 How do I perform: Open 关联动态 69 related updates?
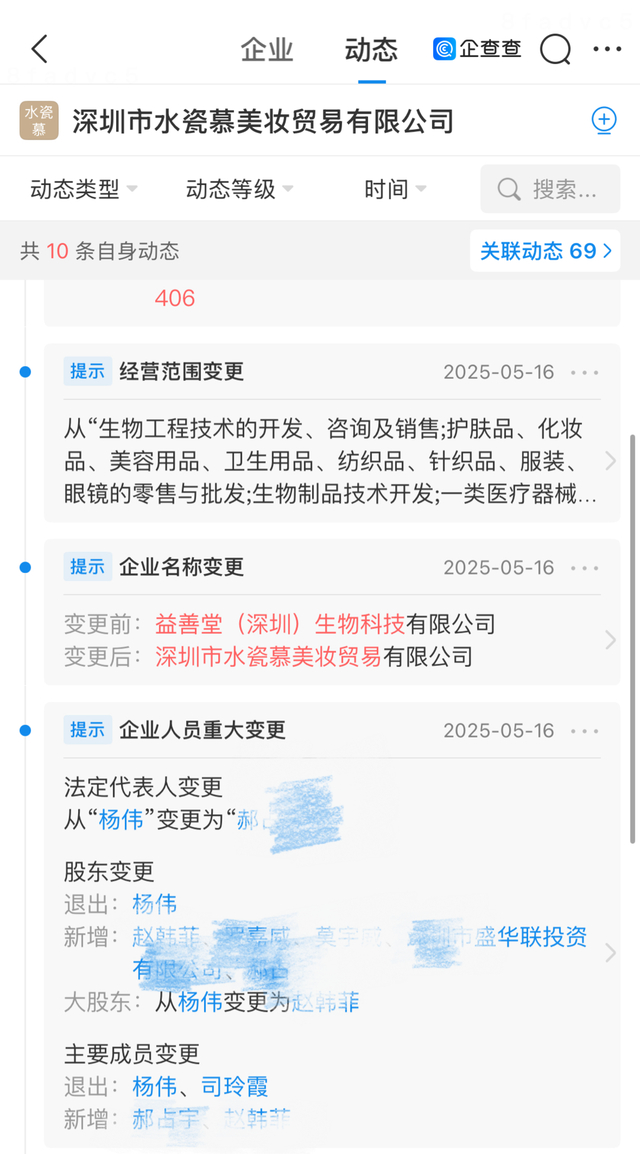click(x=545, y=251)
